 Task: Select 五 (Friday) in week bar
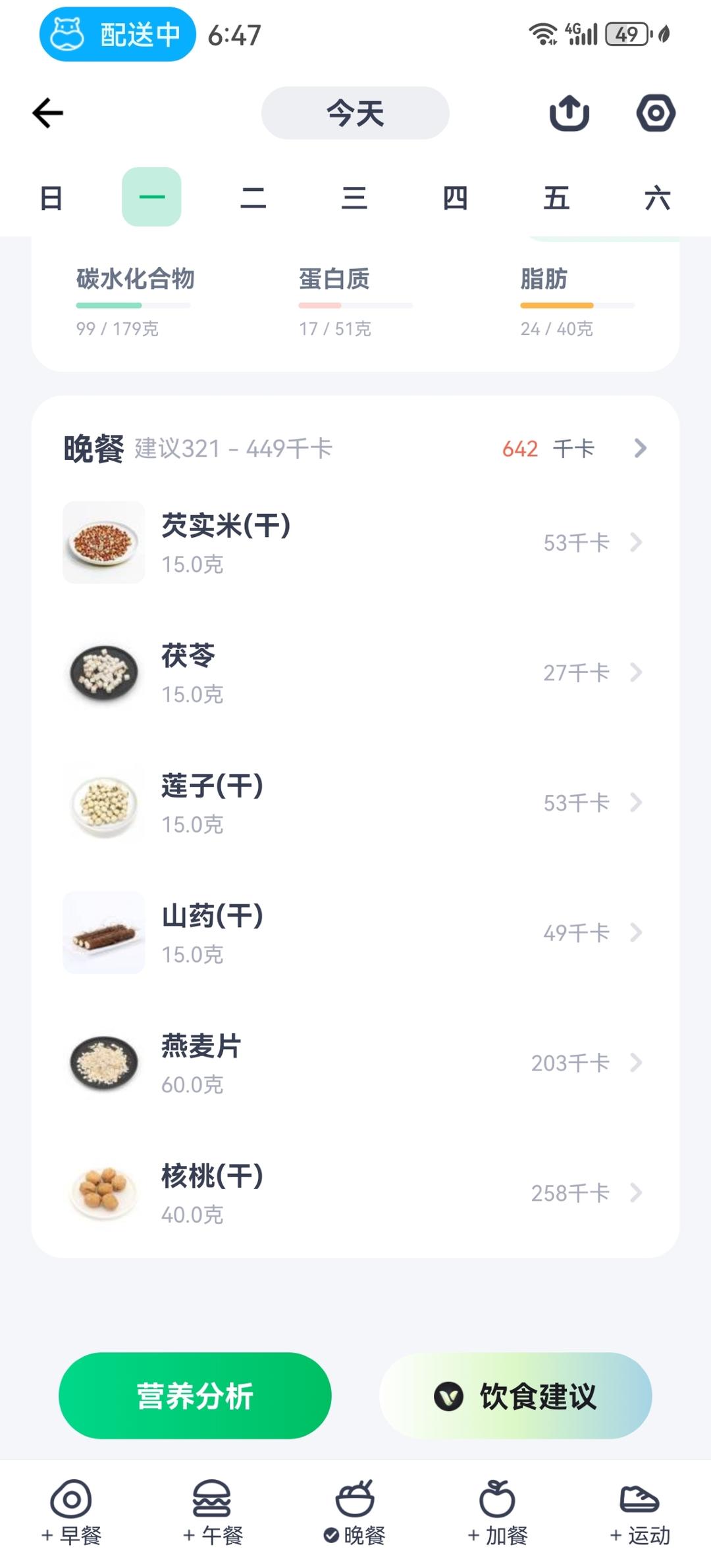pos(556,197)
